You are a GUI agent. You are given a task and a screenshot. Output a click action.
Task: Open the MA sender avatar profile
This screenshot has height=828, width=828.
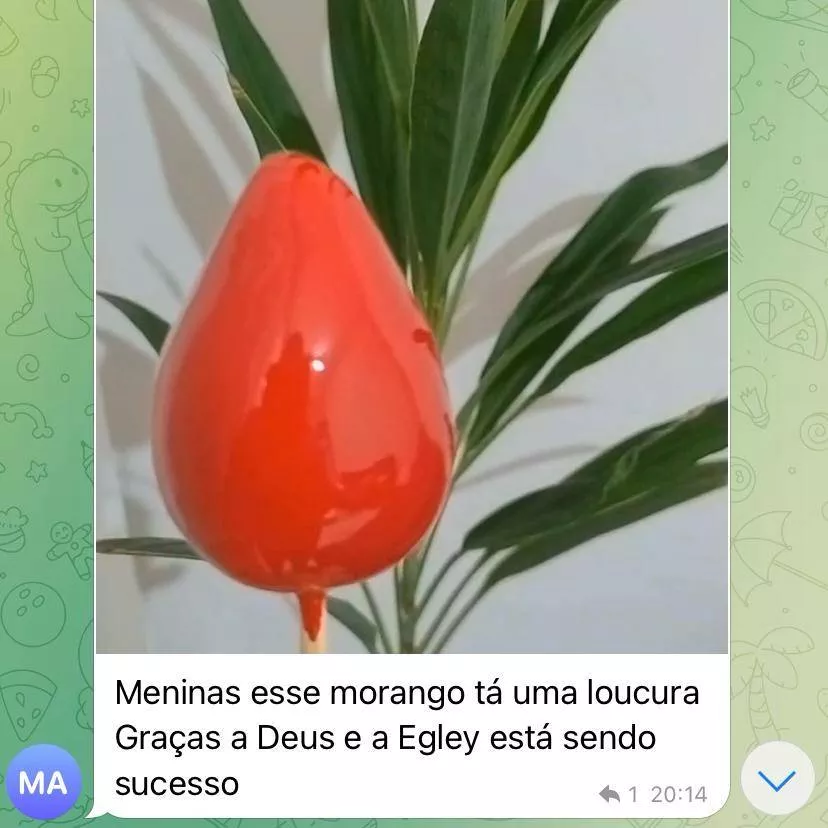point(42,781)
